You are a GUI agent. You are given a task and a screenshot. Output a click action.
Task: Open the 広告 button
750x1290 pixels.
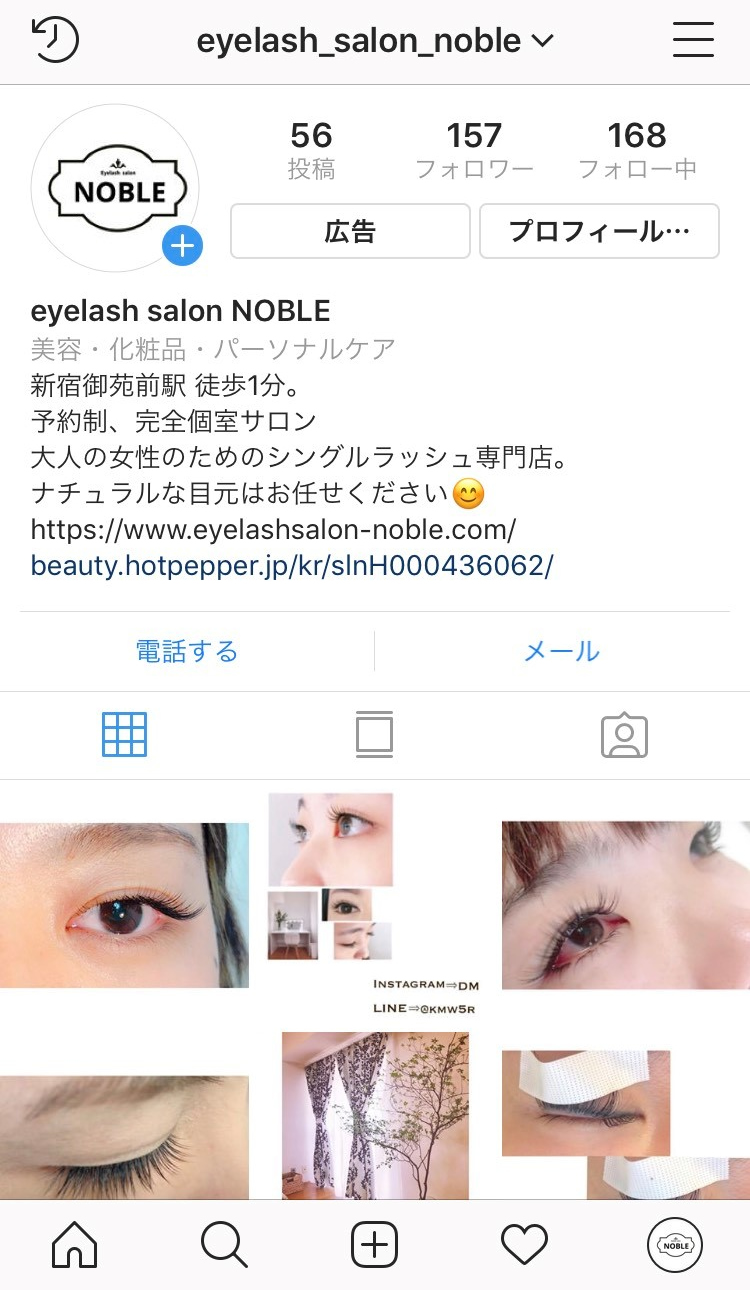350,231
